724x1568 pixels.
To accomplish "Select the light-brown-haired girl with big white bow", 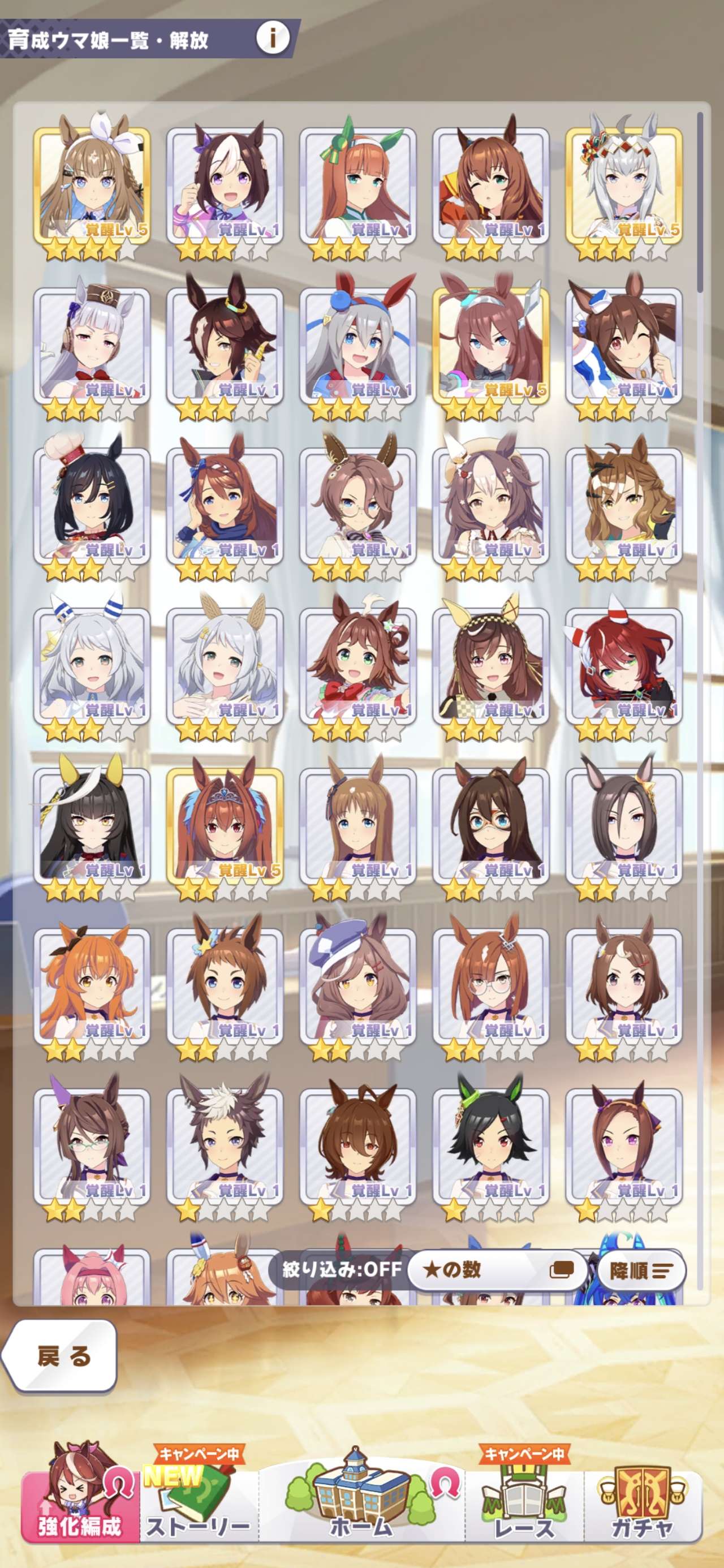I will point(91,186).
